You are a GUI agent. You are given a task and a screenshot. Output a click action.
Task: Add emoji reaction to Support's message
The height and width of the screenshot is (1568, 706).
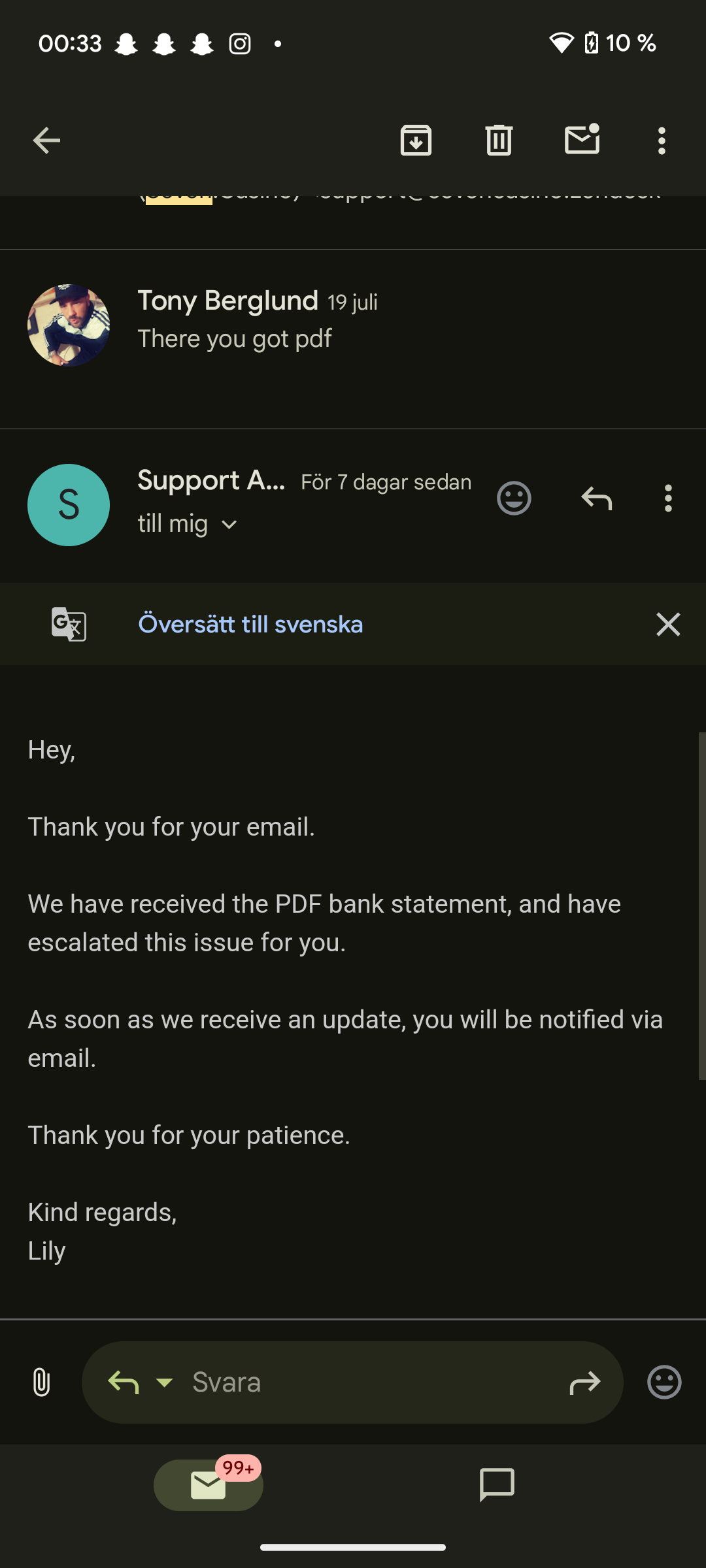pyautogui.click(x=514, y=498)
